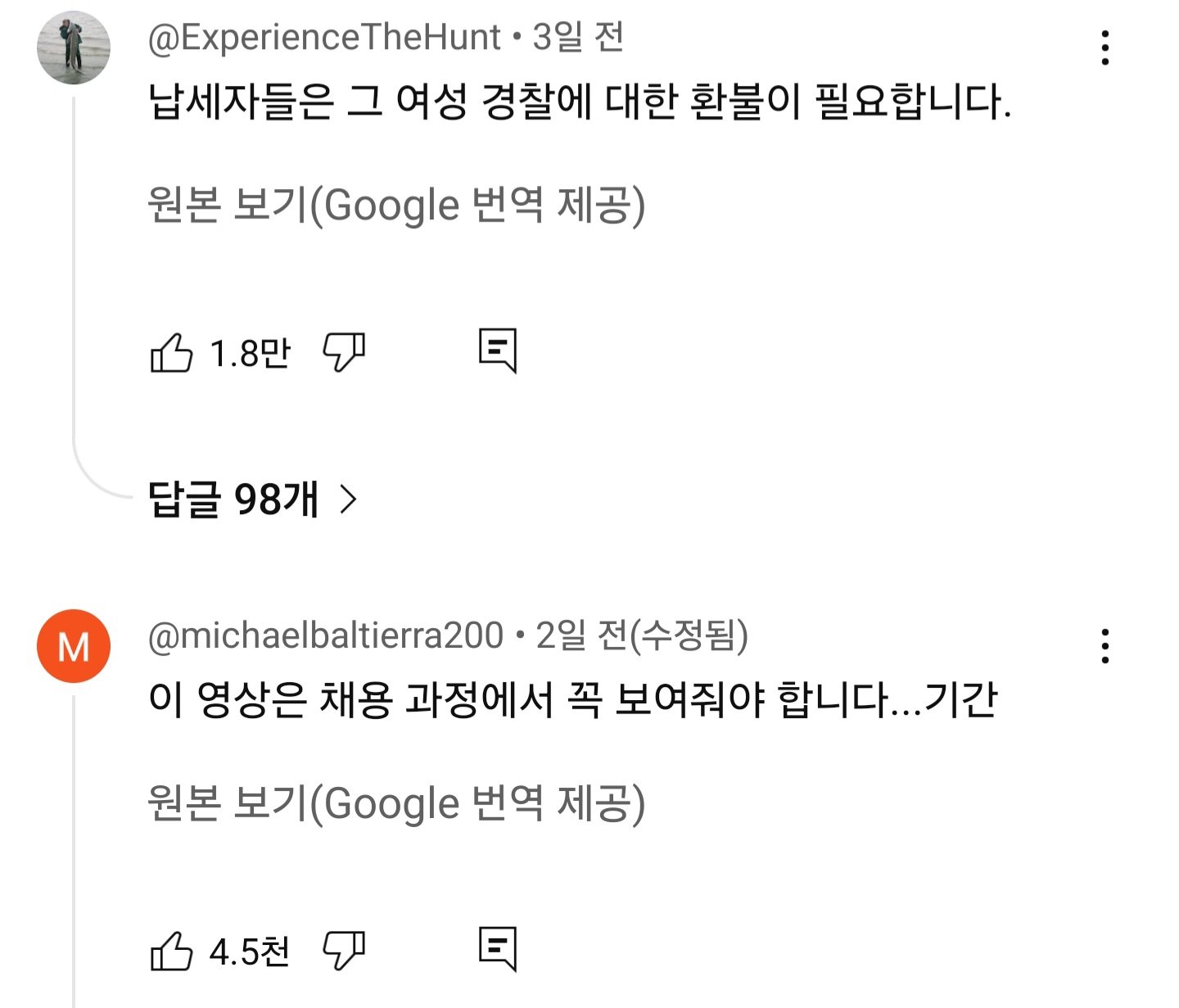
Task: Reply to michaelbaltierra200's comment
Action: click(x=498, y=949)
